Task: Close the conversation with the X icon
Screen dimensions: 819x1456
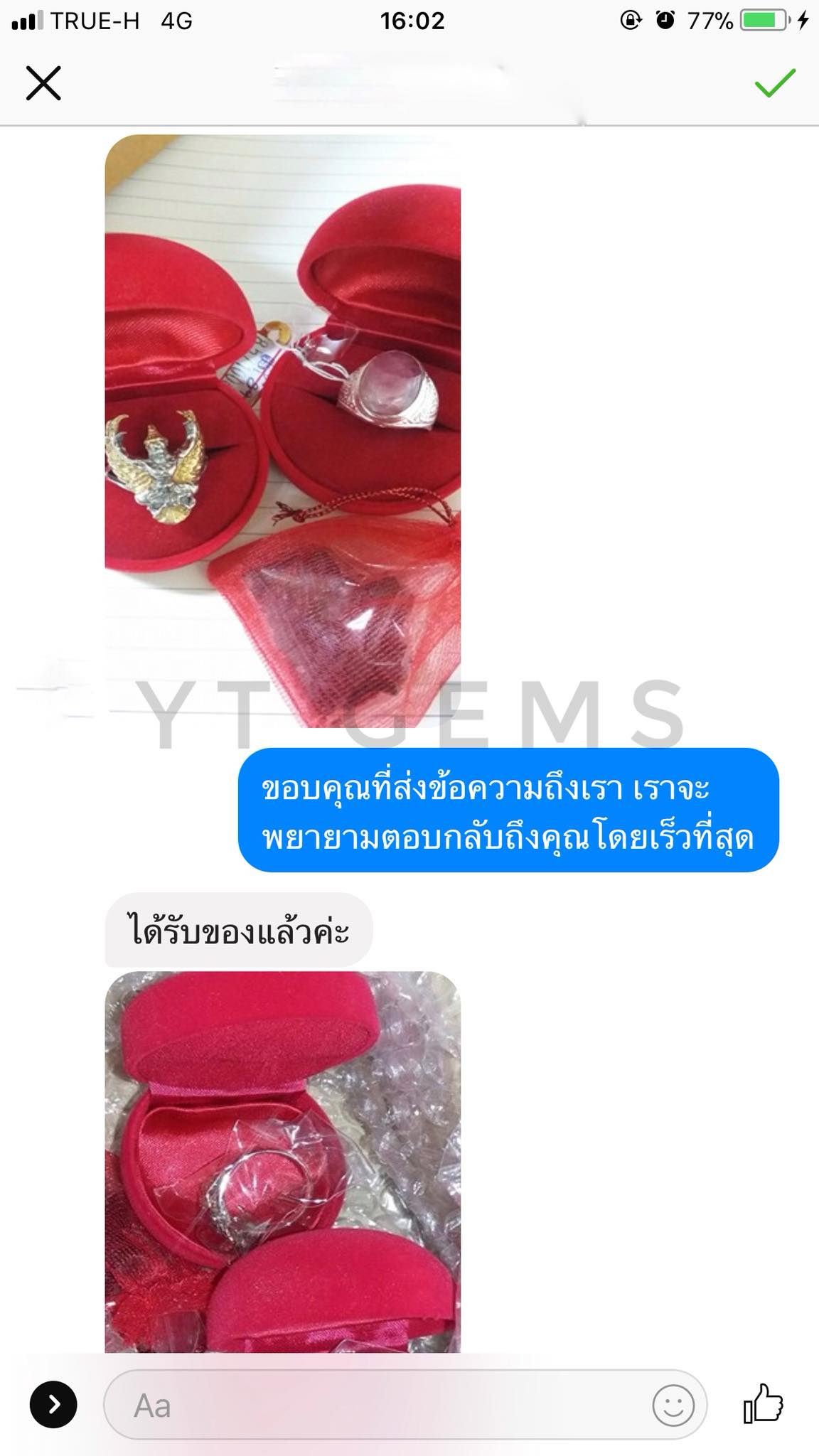Action: (x=43, y=83)
